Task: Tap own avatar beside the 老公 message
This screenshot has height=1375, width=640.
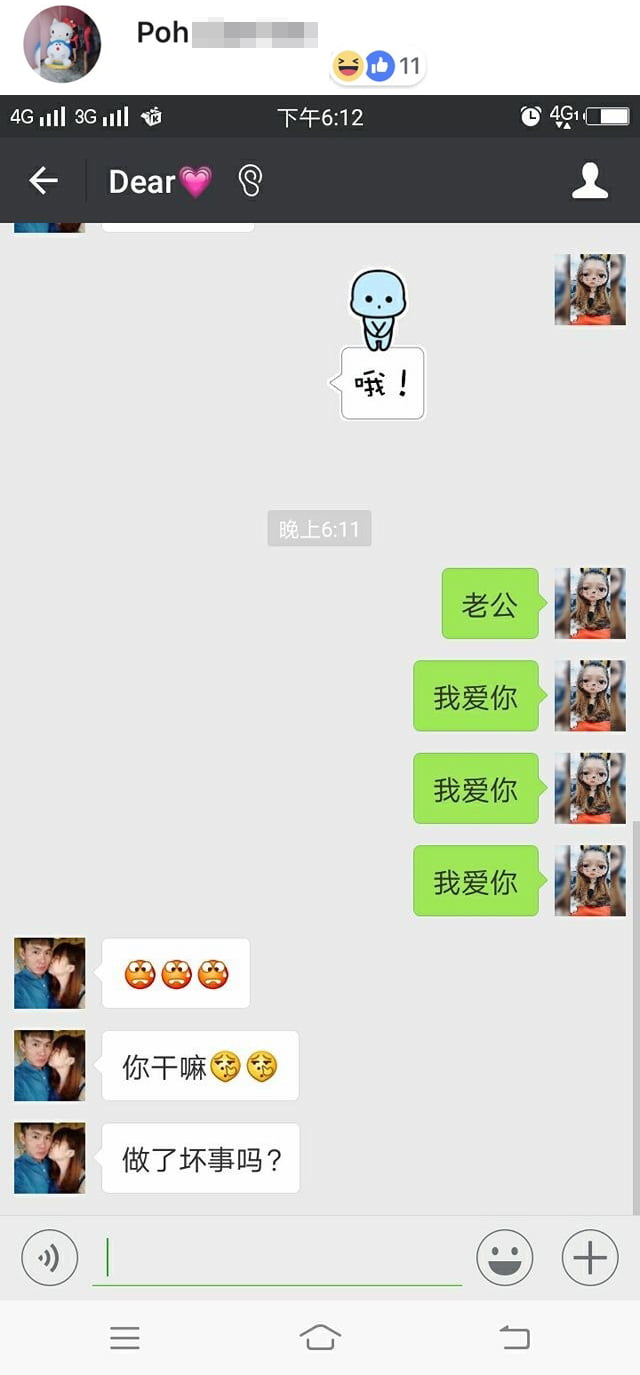Action: [x=590, y=603]
